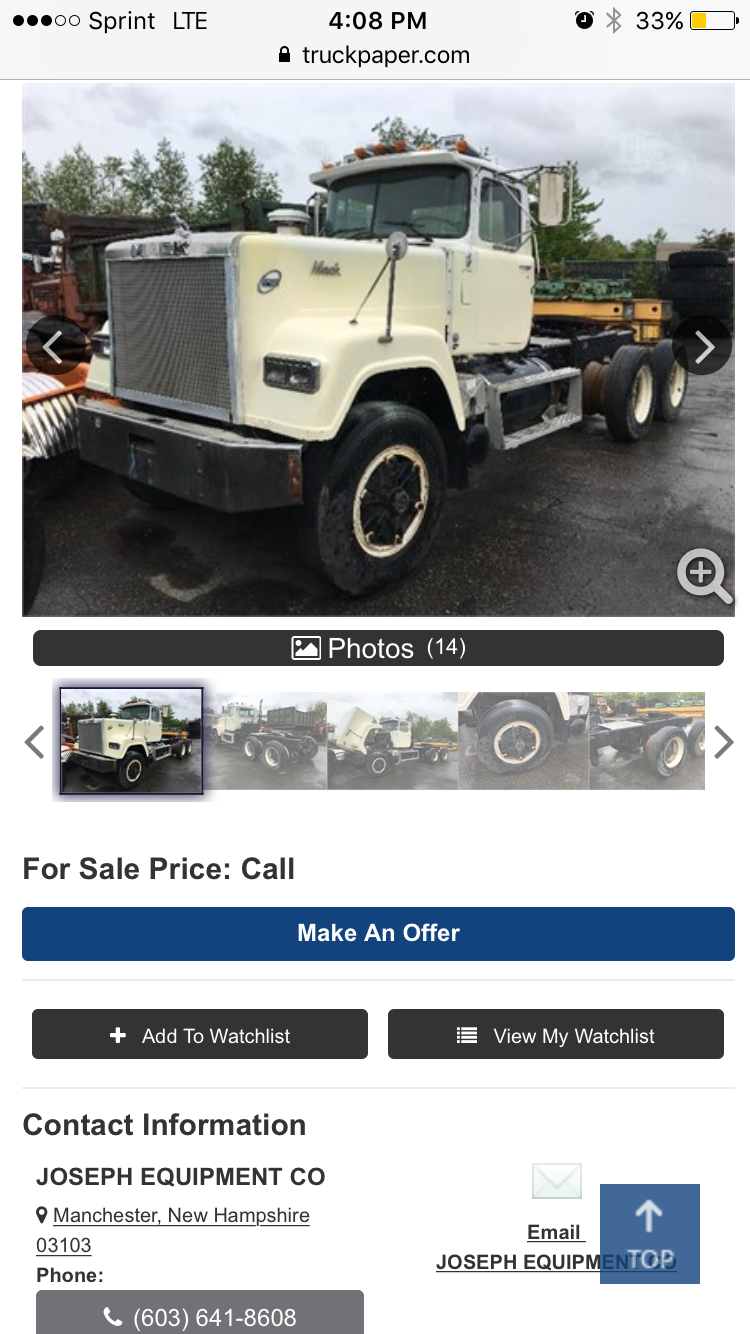The image size is (750, 1334).
Task: Tap Make An Offer
Action: point(378,934)
